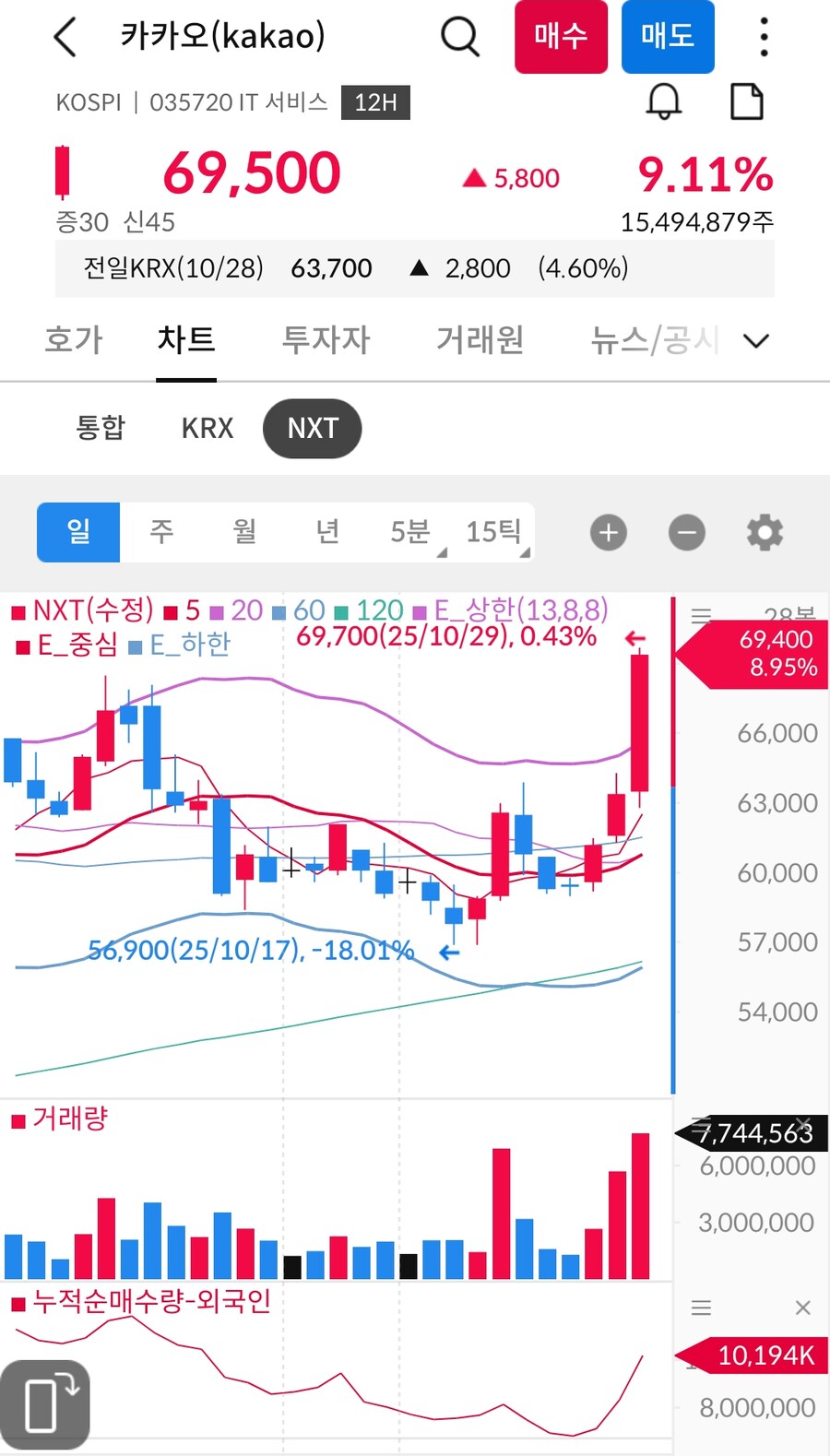Open the 5분 interval dropdown
The image size is (830, 1456).
click(409, 532)
